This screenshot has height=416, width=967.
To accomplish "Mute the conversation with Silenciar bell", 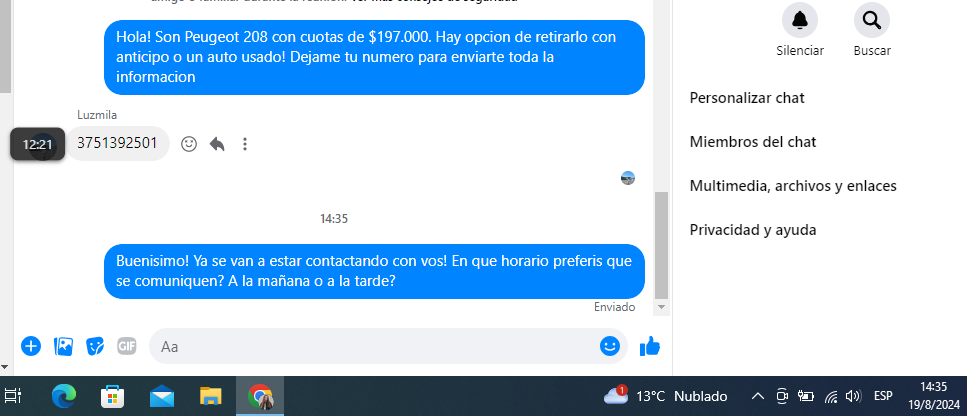I will pyautogui.click(x=799, y=21).
